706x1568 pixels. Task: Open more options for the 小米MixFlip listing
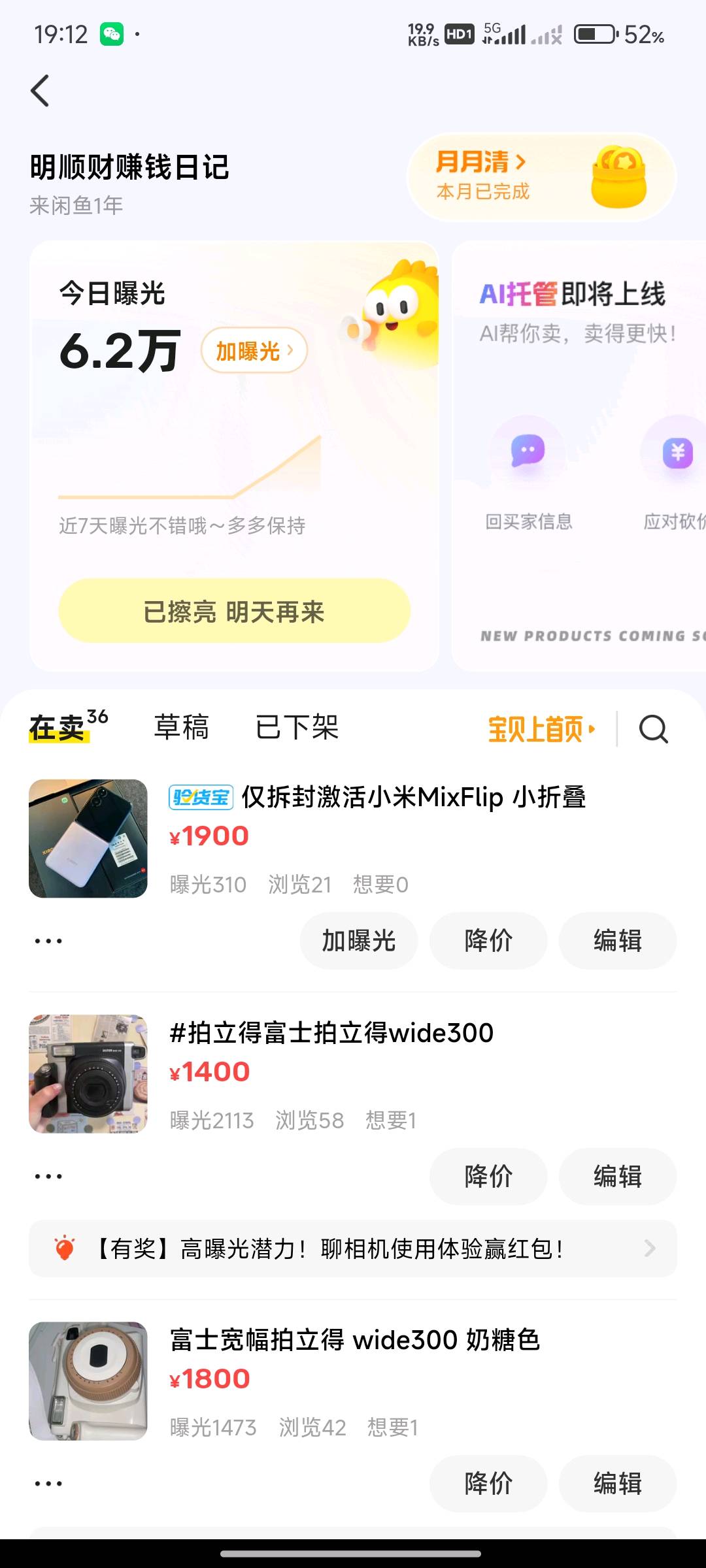(x=48, y=941)
